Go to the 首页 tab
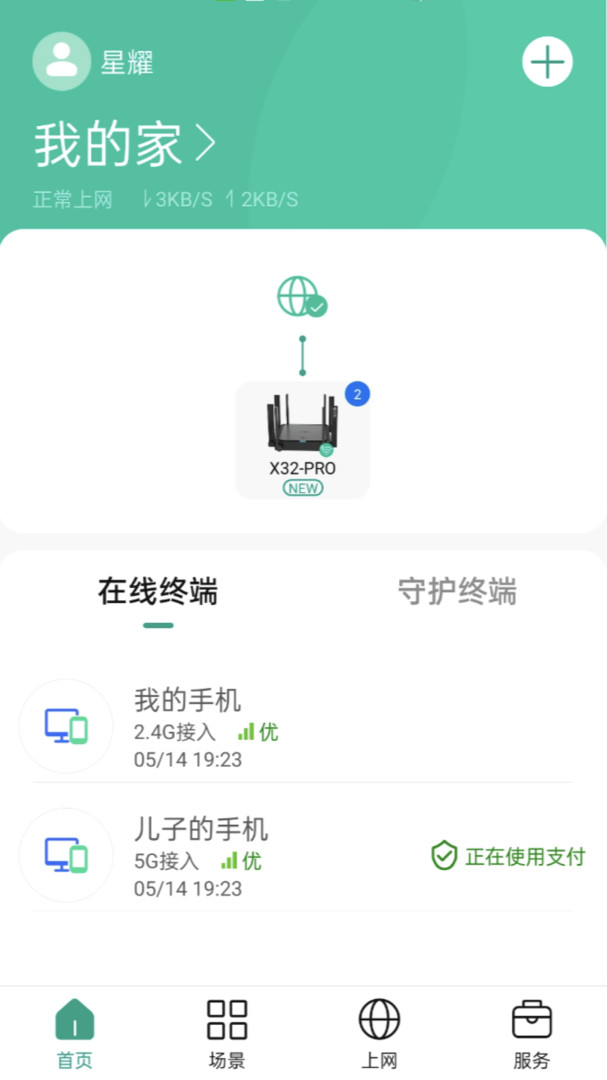The image size is (607, 1080). (75, 1033)
